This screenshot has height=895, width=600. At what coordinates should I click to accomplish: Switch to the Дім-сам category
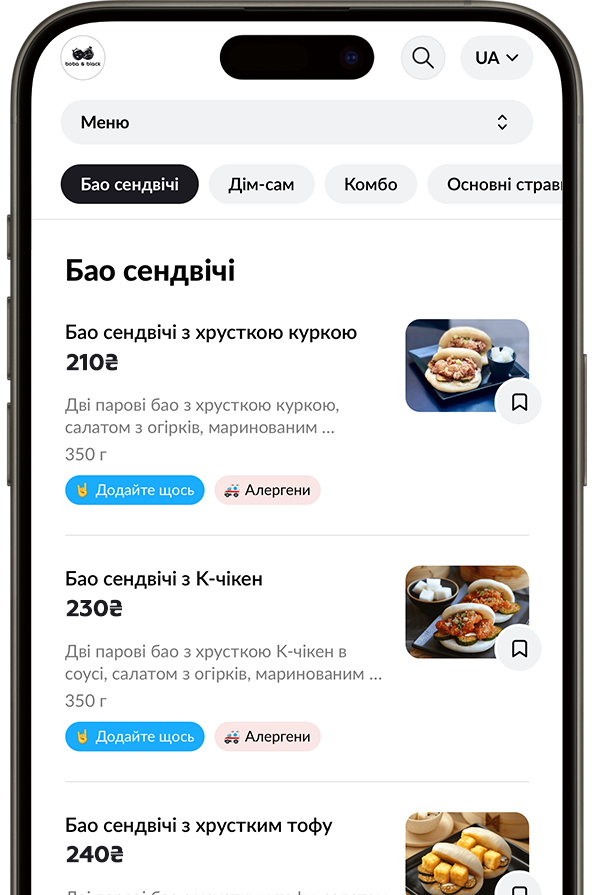click(262, 184)
